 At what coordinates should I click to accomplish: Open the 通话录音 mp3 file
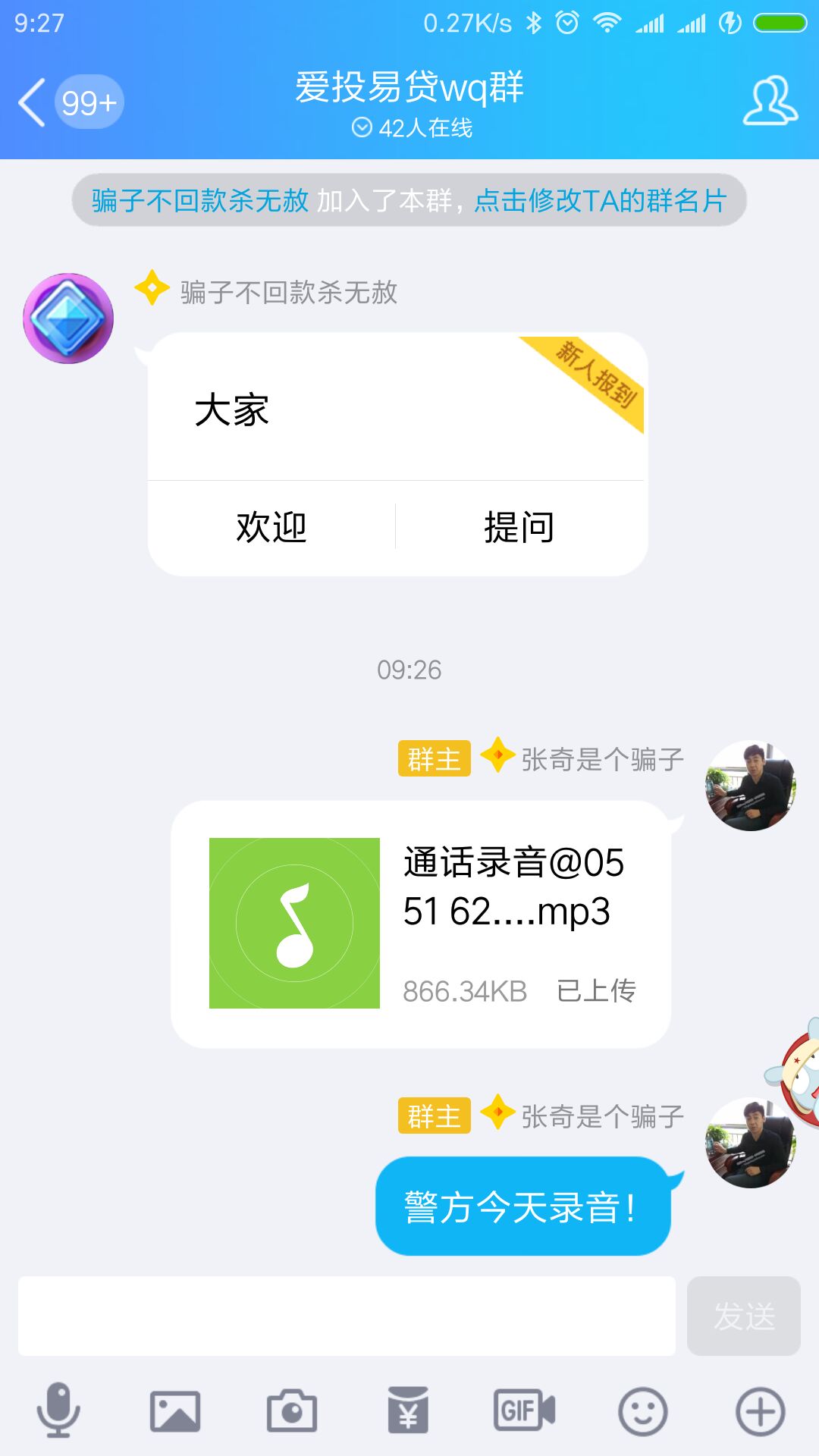tap(421, 924)
